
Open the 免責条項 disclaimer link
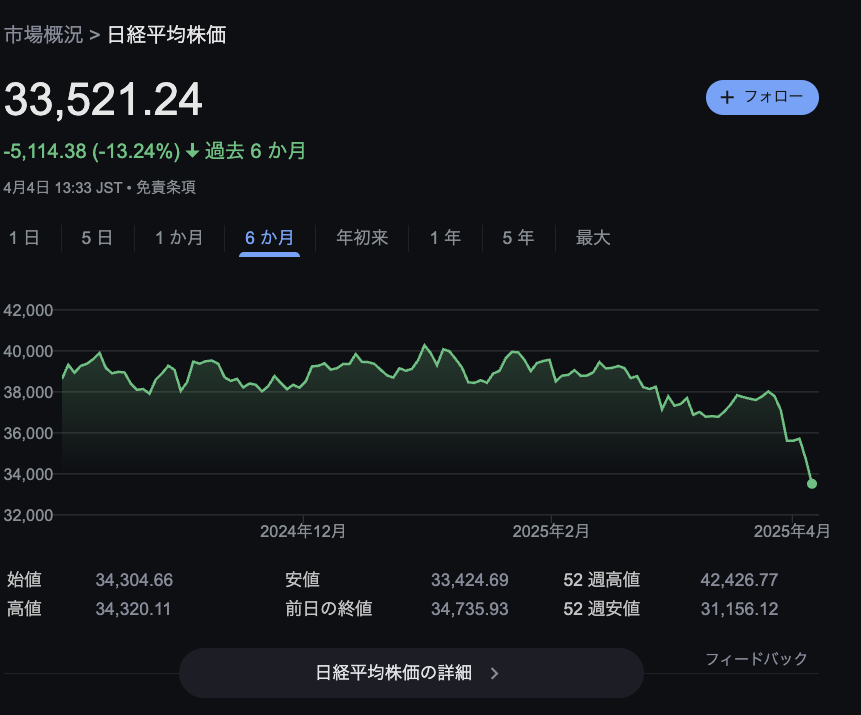tap(166, 187)
